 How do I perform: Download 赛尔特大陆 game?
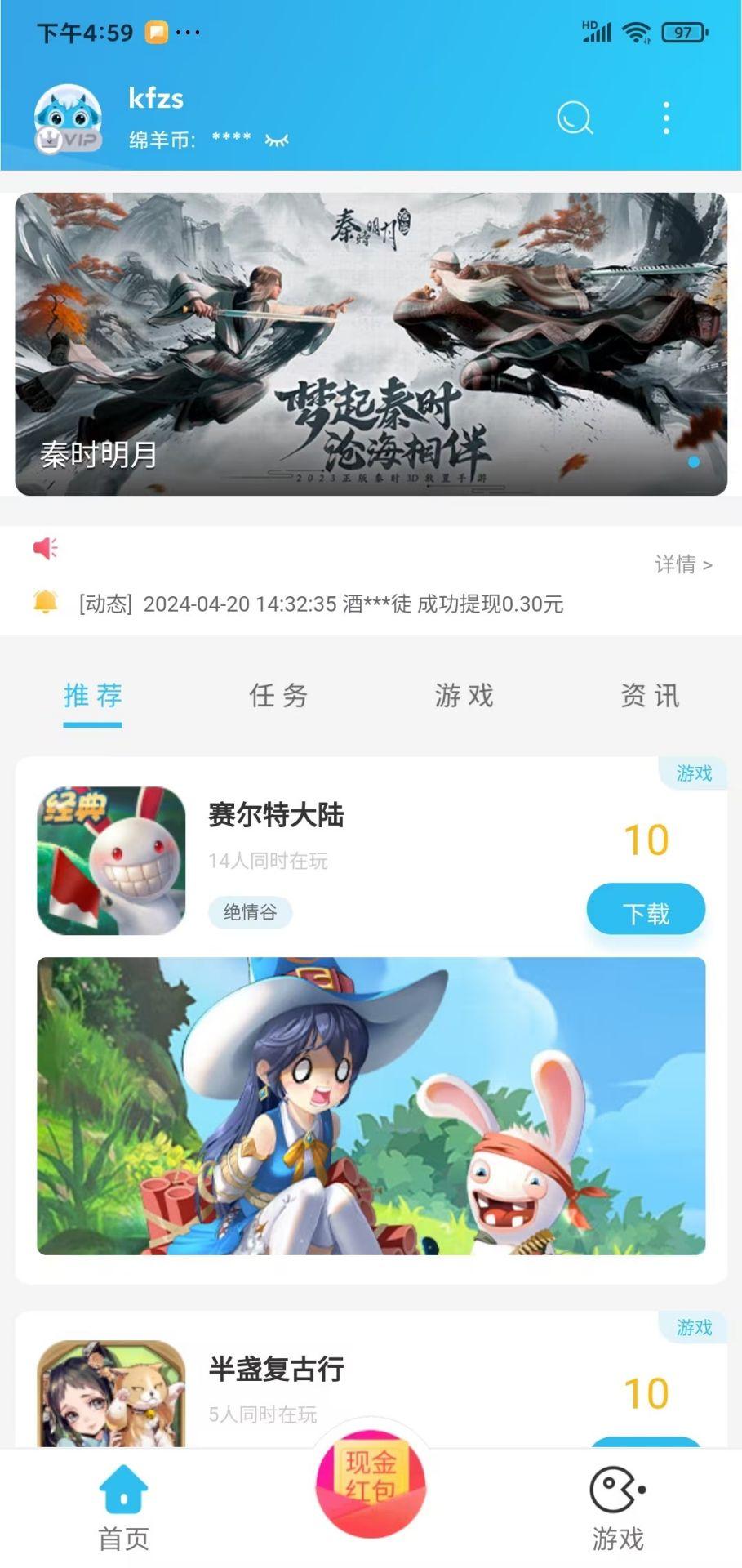(x=645, y=912)
